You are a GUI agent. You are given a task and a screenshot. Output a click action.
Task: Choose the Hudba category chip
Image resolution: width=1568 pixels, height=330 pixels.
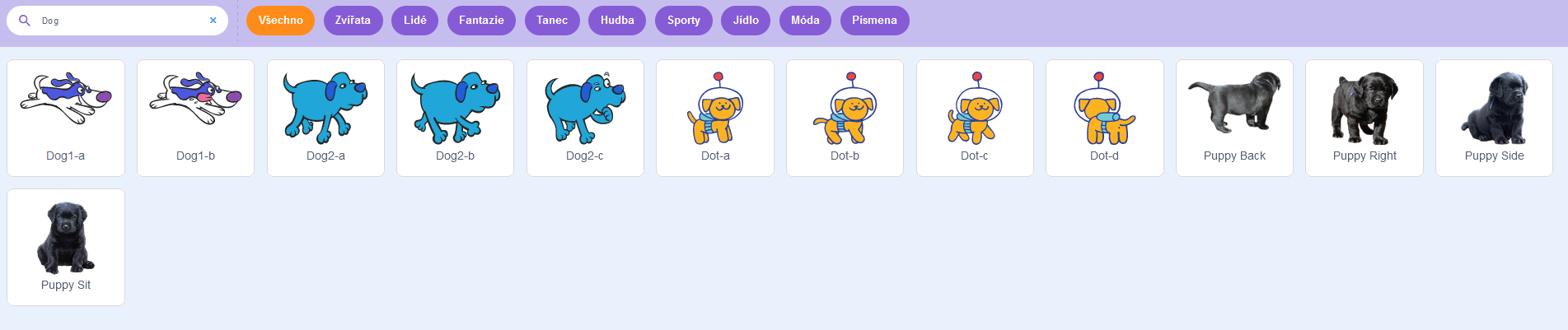click(x=616, y=21)
